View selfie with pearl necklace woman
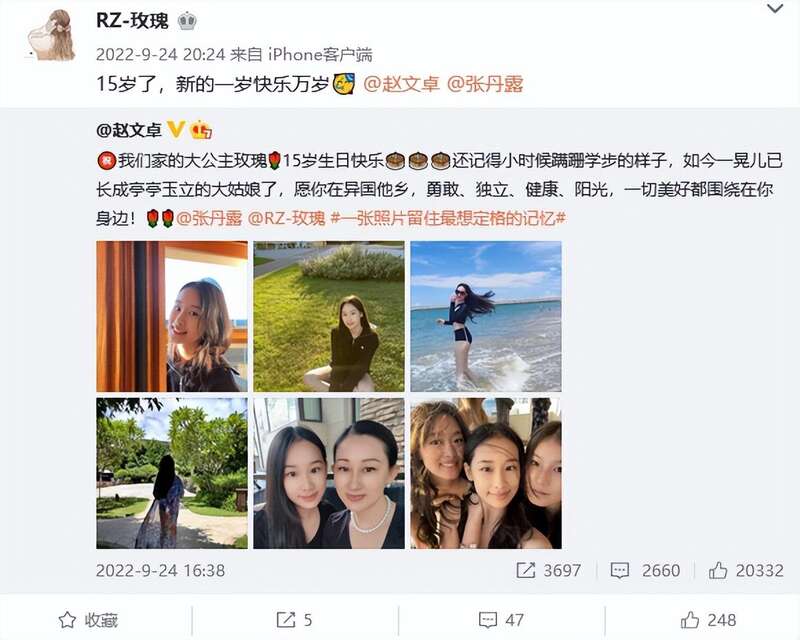 pyautogui.click(x=329, y=473)
